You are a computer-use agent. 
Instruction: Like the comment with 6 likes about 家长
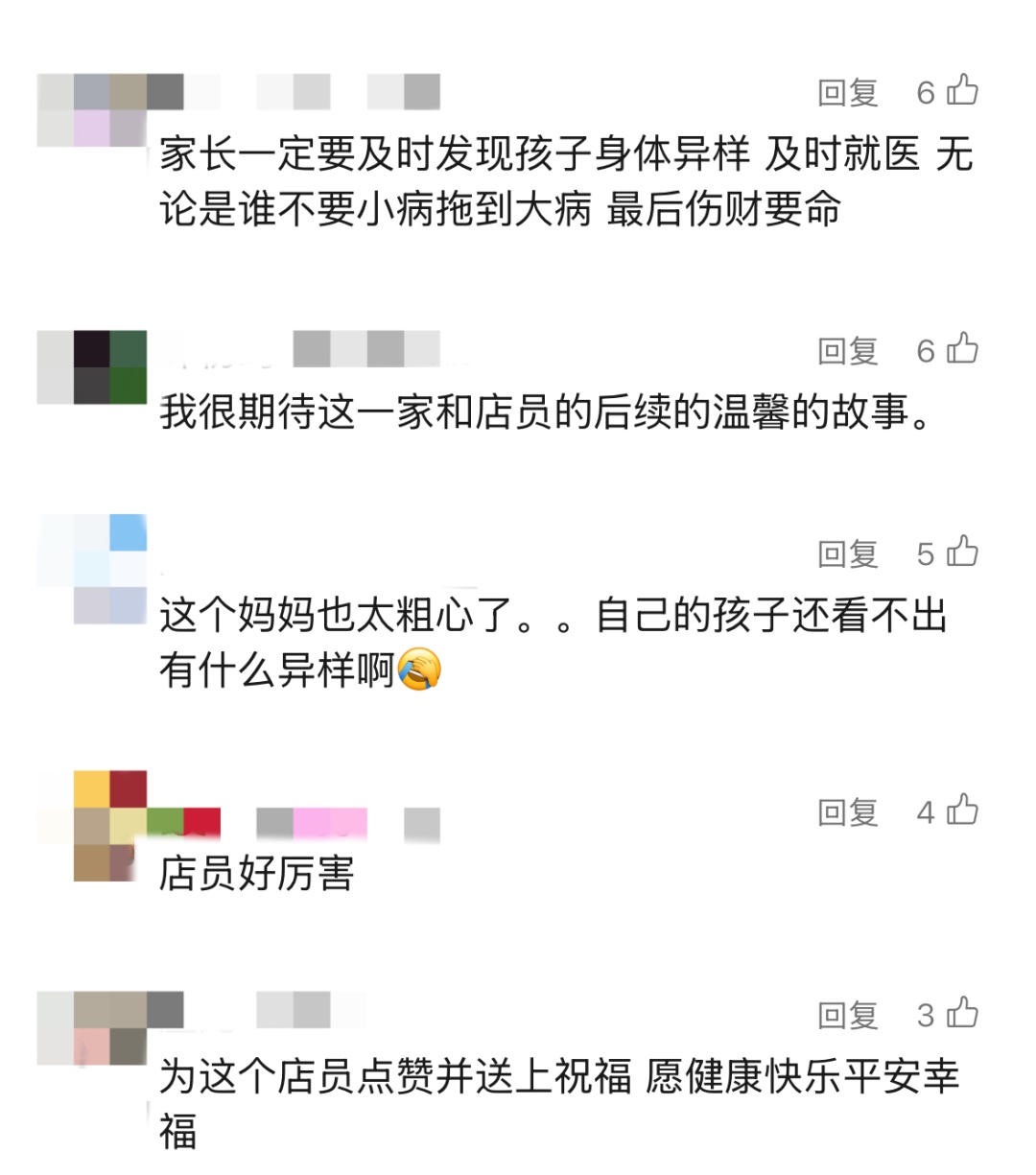962,90
